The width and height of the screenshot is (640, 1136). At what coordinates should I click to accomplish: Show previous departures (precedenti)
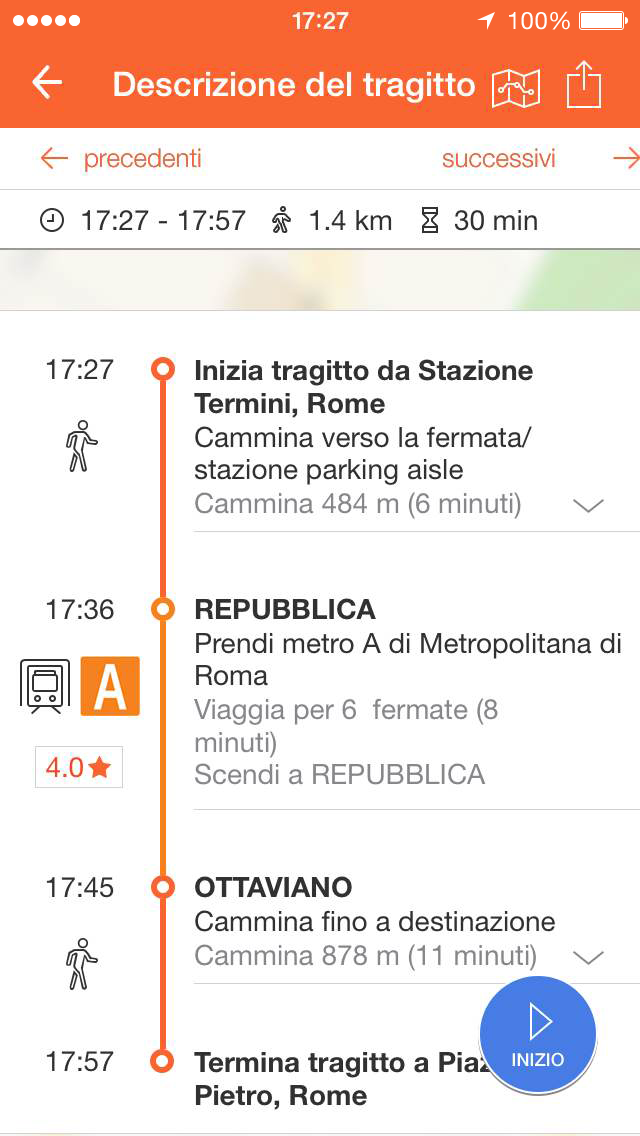(121, 159)
